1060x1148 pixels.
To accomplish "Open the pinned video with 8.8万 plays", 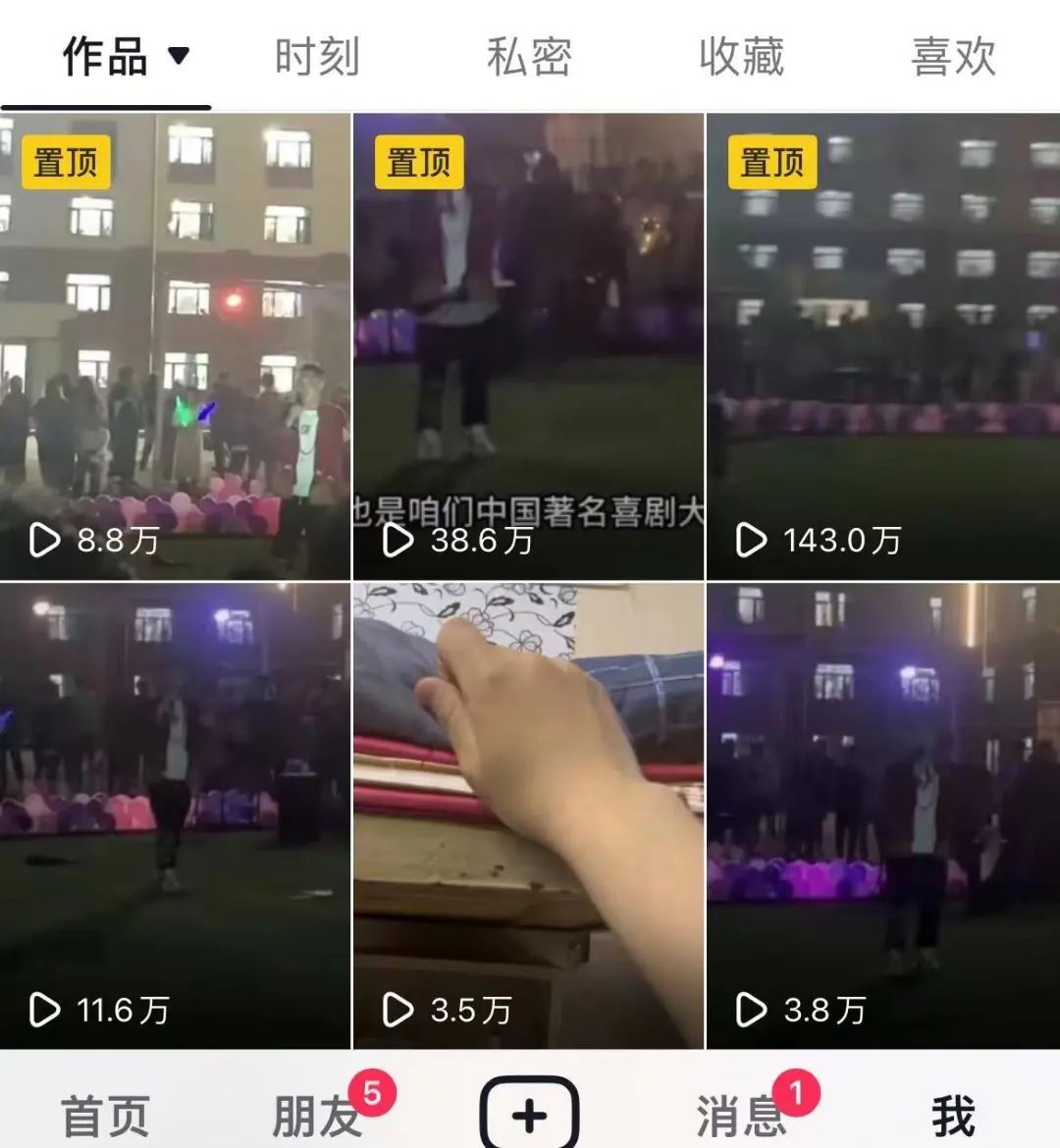I will click(175, 346).
